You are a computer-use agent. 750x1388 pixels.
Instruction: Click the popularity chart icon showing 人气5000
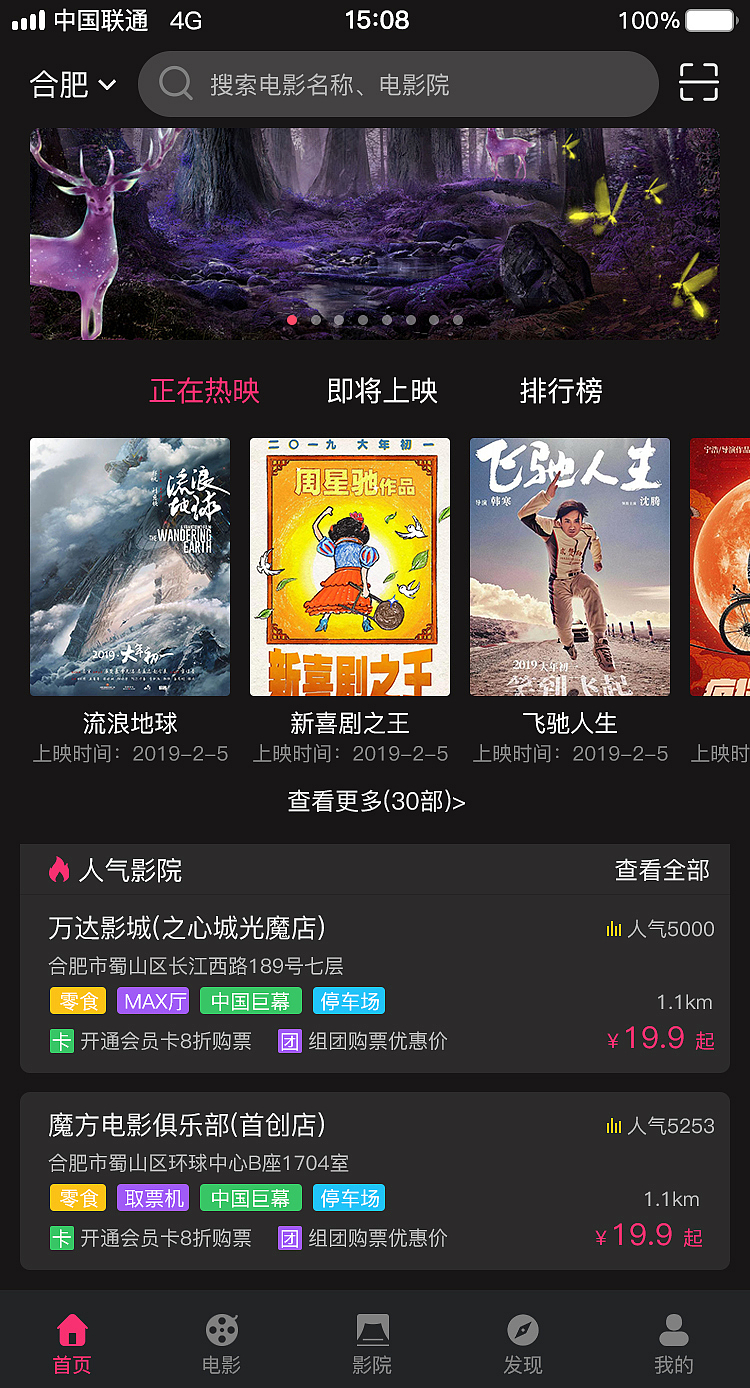[615, 928]
